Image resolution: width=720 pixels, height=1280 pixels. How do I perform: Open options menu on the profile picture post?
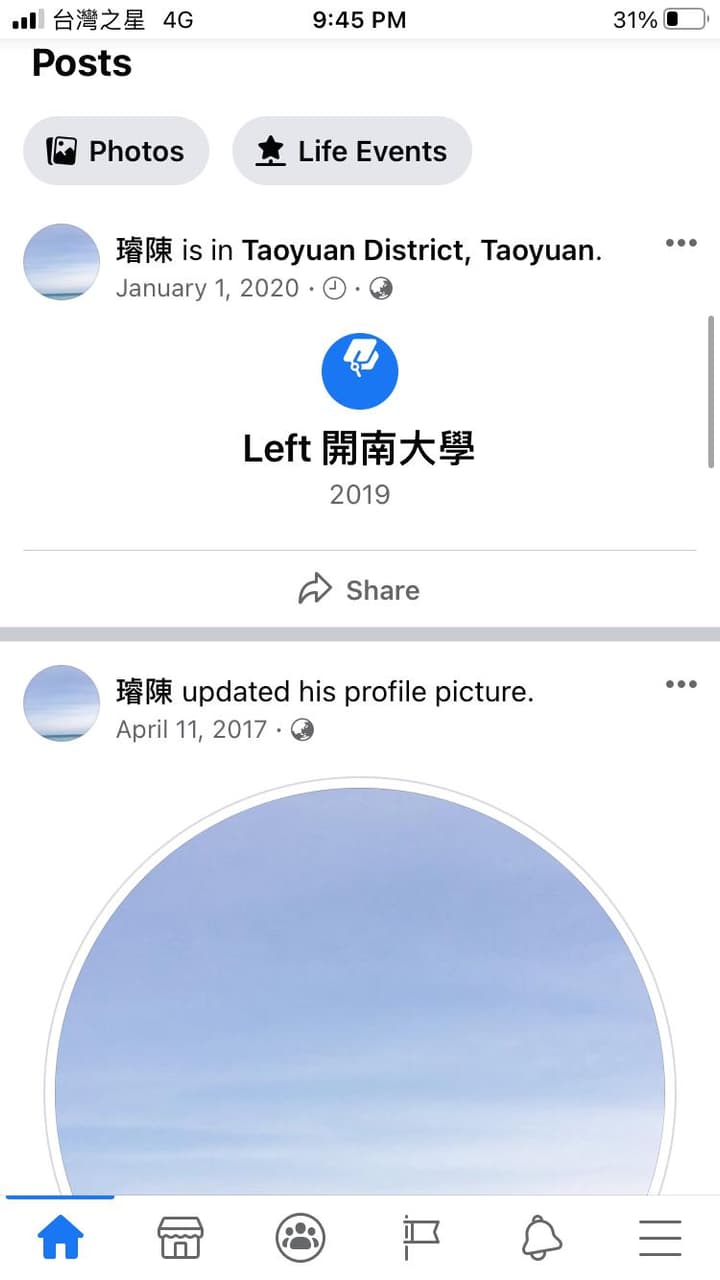click(681, 684)
